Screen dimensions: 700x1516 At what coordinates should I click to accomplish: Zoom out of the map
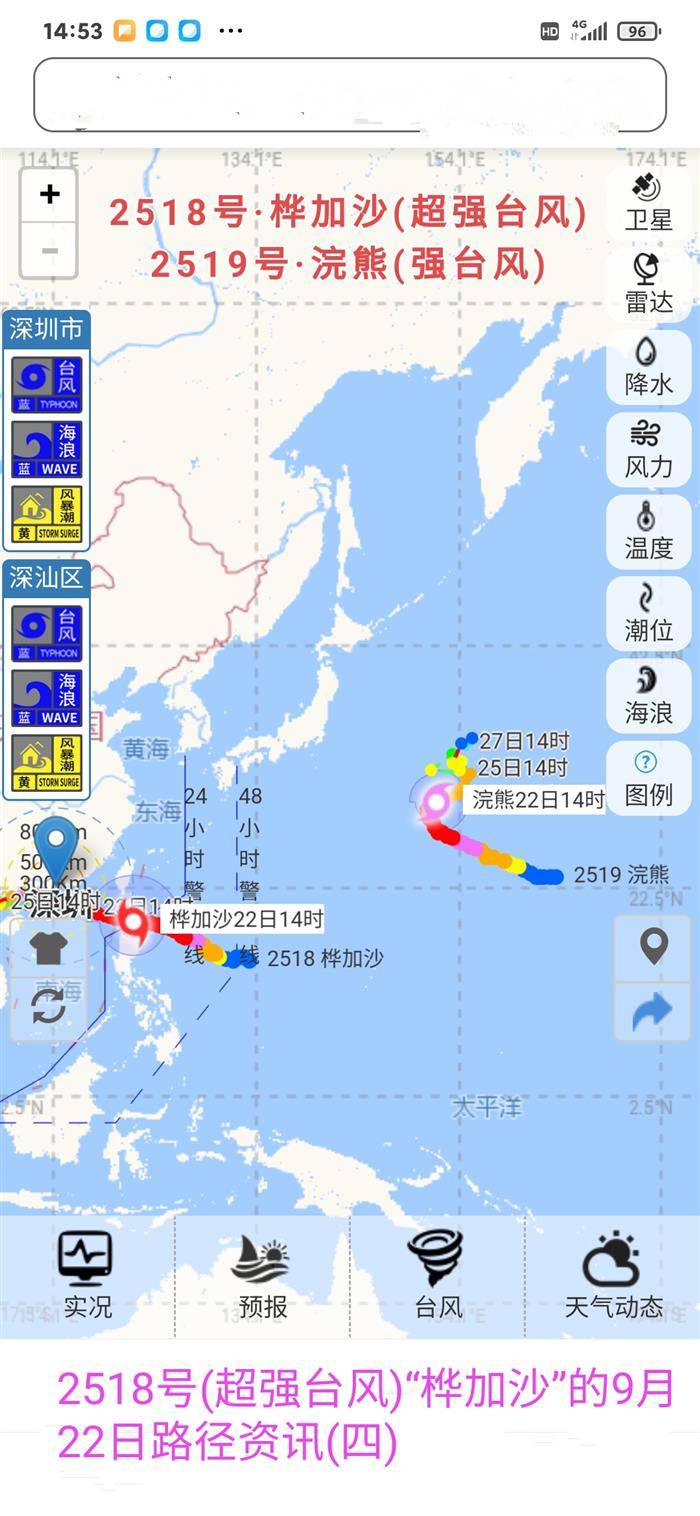(49, 250)
